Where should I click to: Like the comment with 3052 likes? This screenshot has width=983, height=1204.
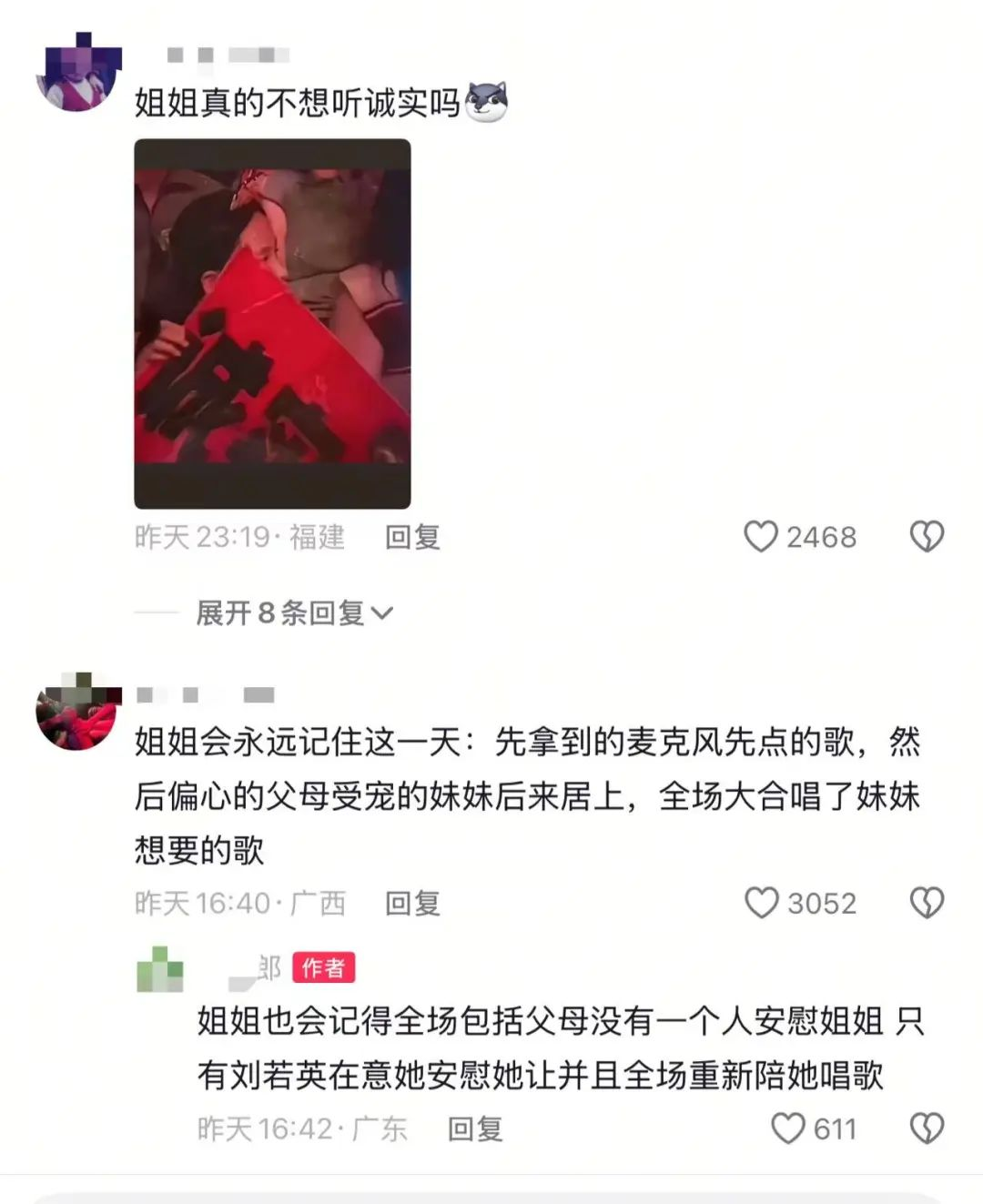coord(761,903)
